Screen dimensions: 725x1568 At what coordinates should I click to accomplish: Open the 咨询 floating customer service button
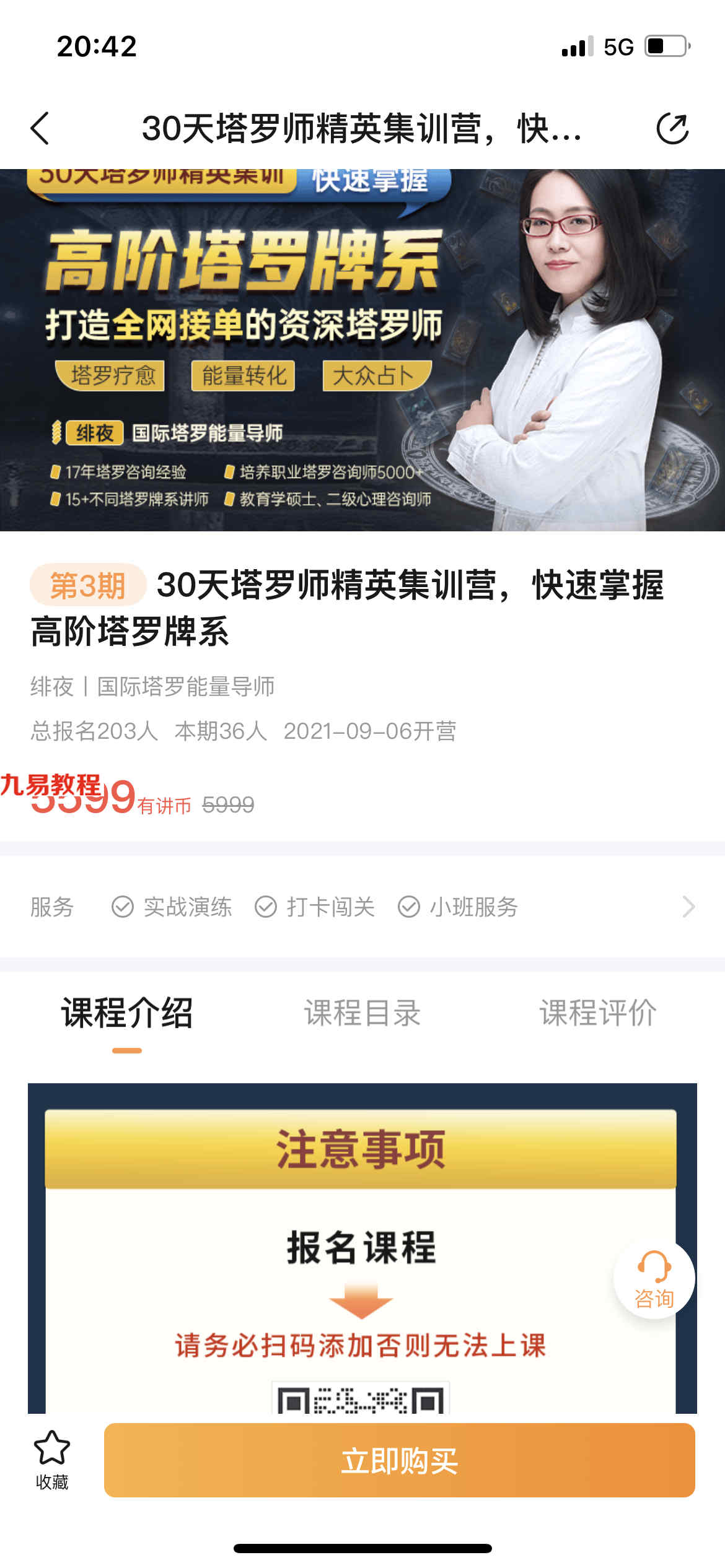click(654, 1278)
